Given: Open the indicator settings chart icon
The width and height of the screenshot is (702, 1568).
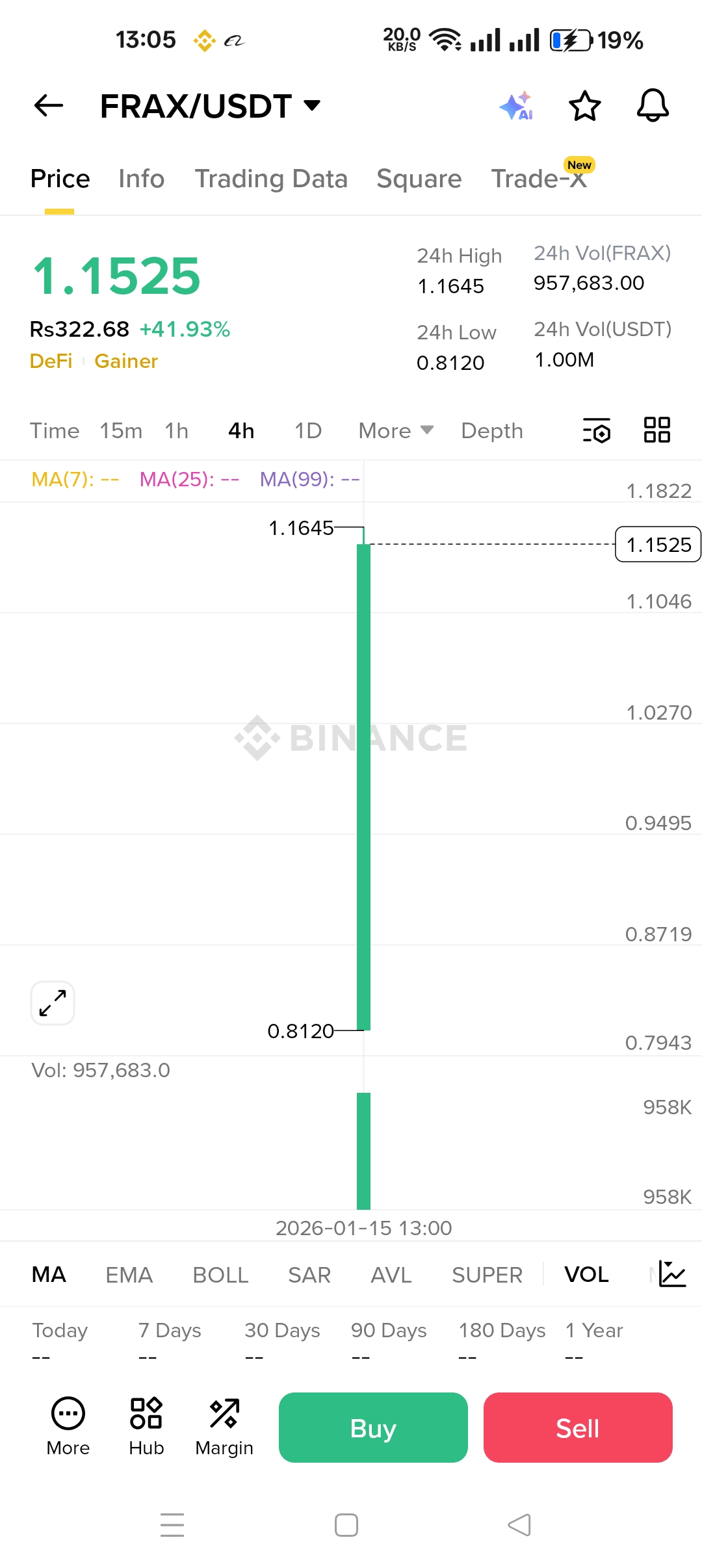Looking at the screenshot, I should [672, 1274].
